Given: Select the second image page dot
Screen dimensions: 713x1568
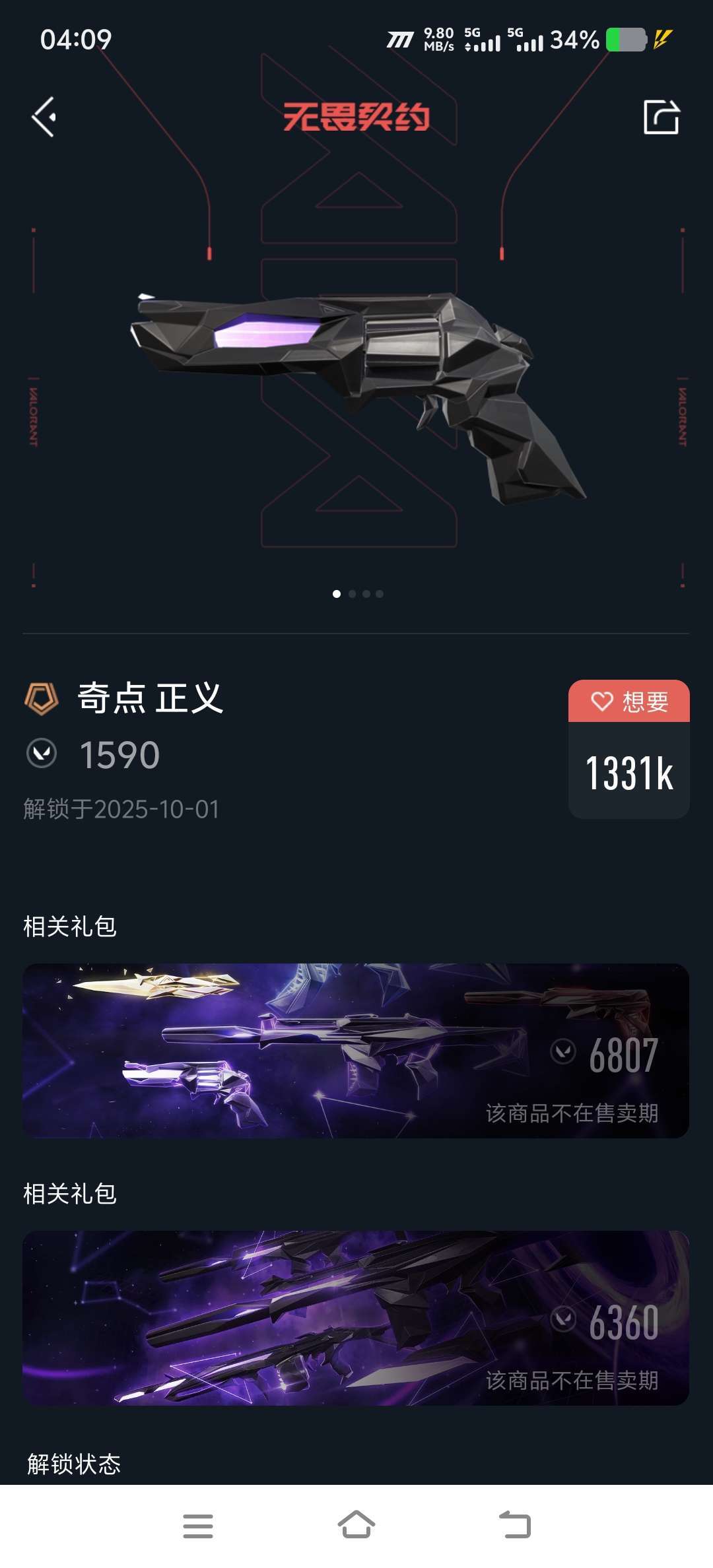Looking at the screenshot, I should coord(352,594).
